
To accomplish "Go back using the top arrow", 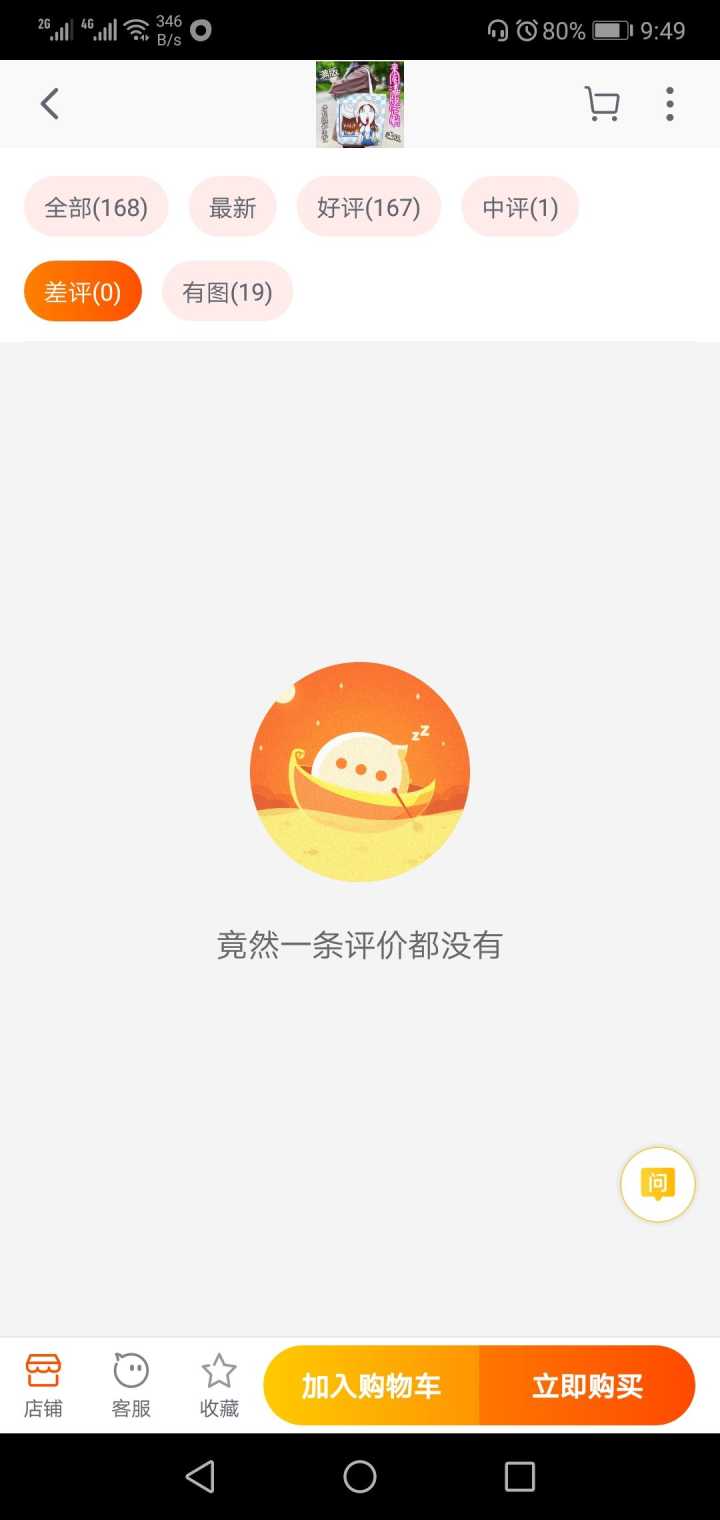I will pyautogui.click(x=50, y=104).
